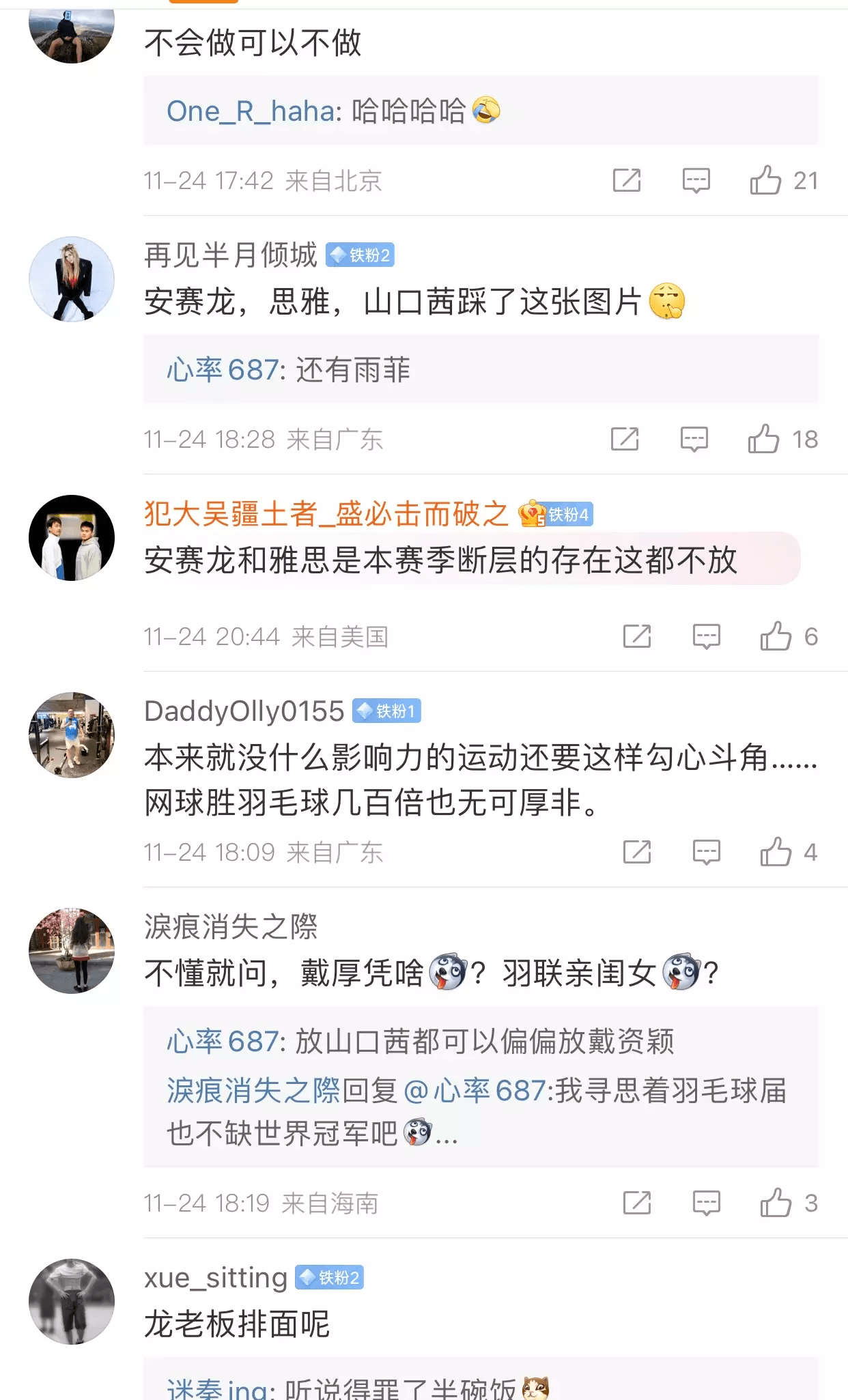Reply to 再见半月倾城's comment
Viewport: 848px width, 1400px height.
click(694, 439)
